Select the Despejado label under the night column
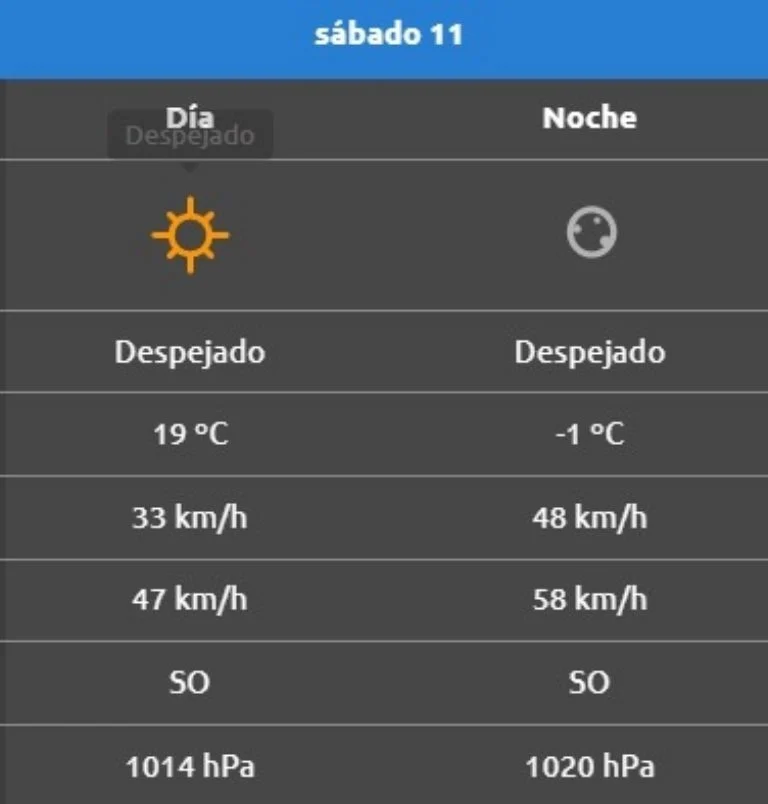This screenshot has height=804, width=768. (590, 352)
